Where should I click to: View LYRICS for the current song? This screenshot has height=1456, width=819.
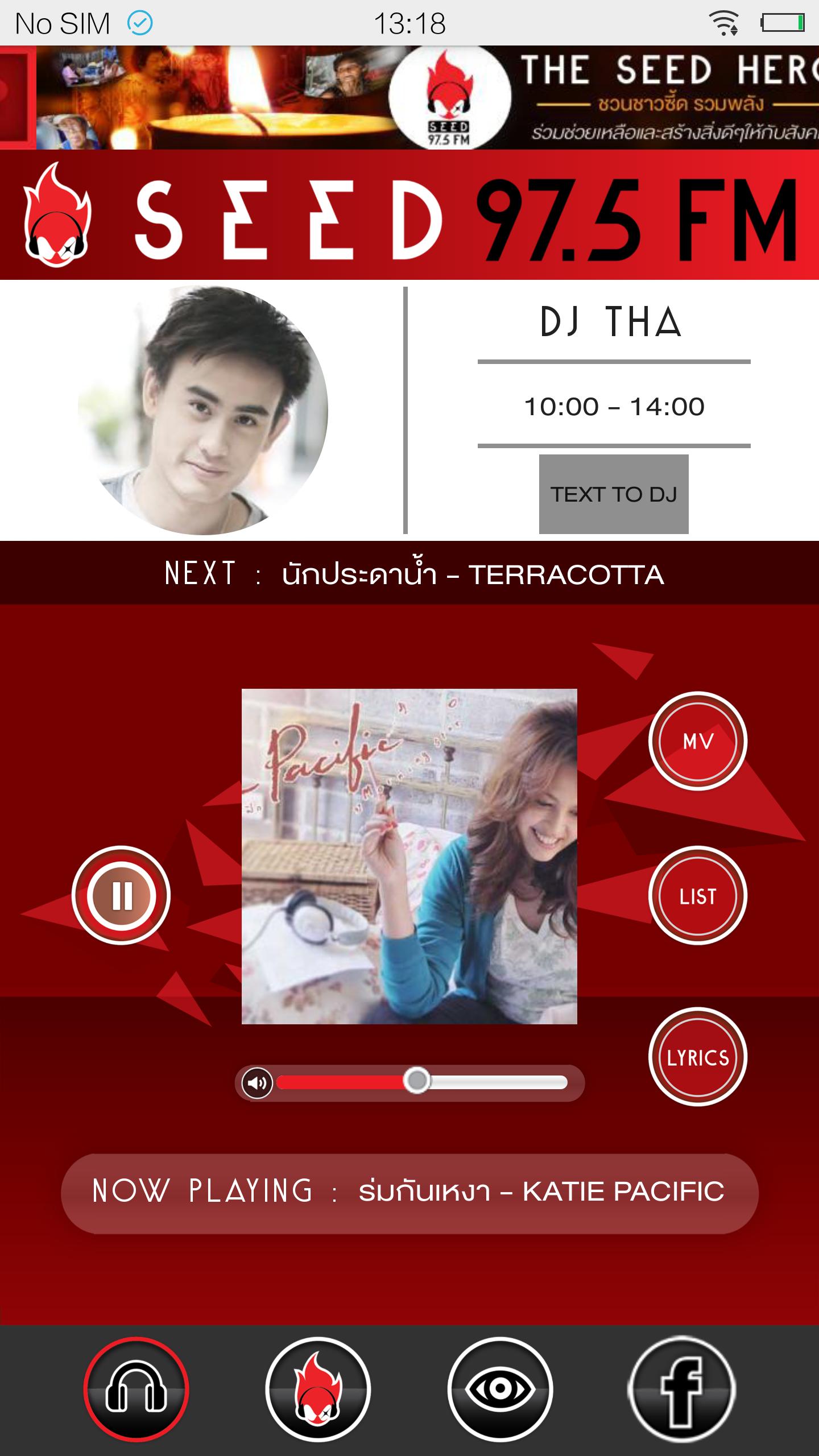click(x=697, y=1057)
